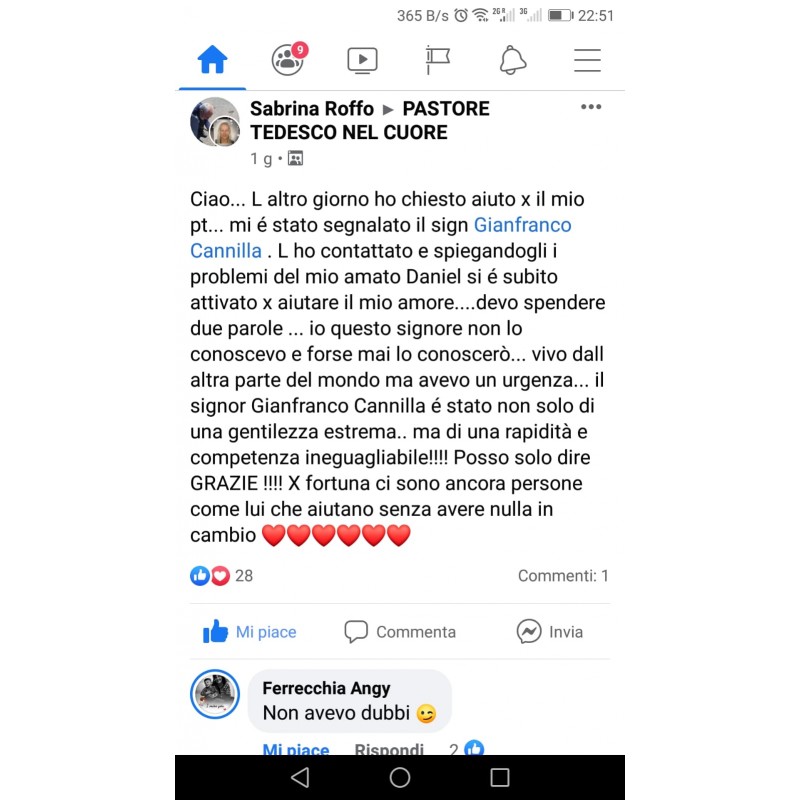Open the Groups tab with 9 notifications
This screenshot has width=800, height=800.
(x=287, y=60)
